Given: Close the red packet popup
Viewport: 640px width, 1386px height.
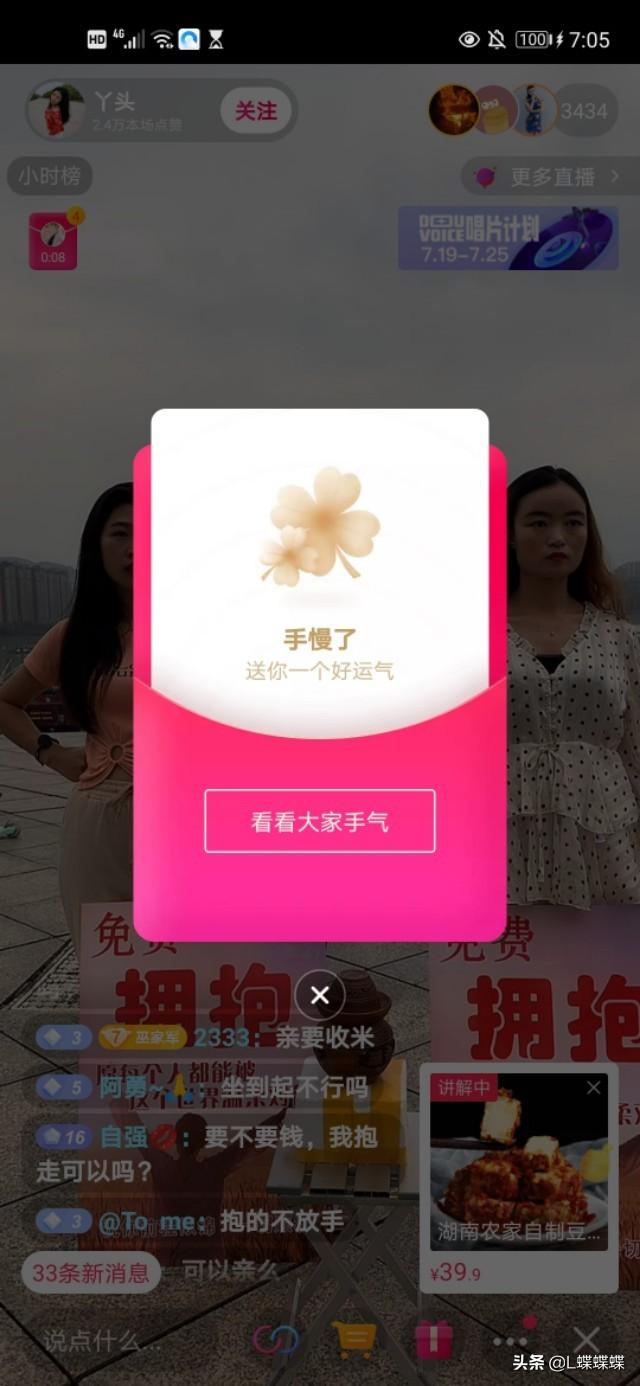Looking at the screenshot, I should [320, 995].
